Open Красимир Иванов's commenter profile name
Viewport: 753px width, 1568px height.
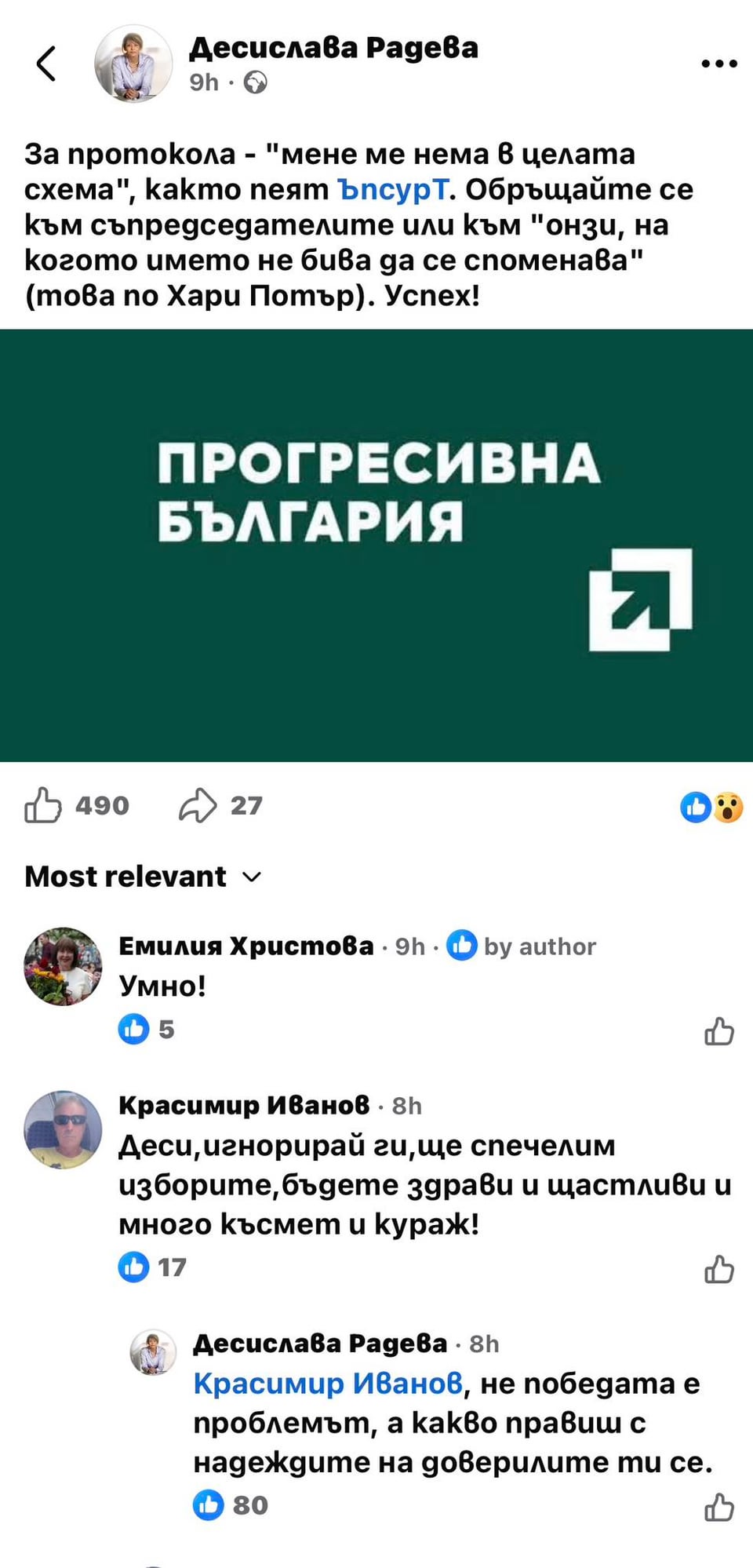[243, 1105]
